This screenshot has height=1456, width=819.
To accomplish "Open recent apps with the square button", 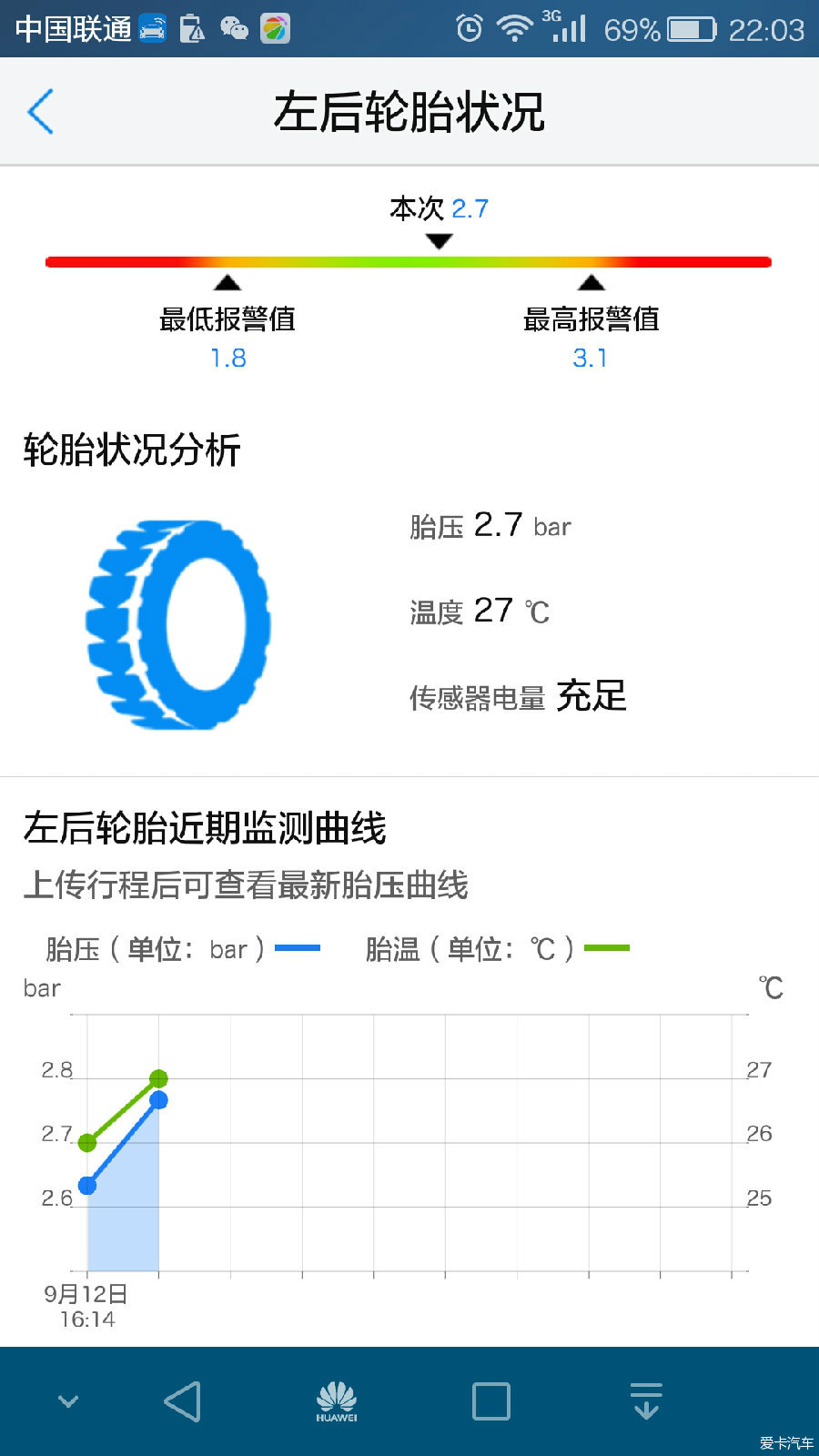I will (491, 1401).
